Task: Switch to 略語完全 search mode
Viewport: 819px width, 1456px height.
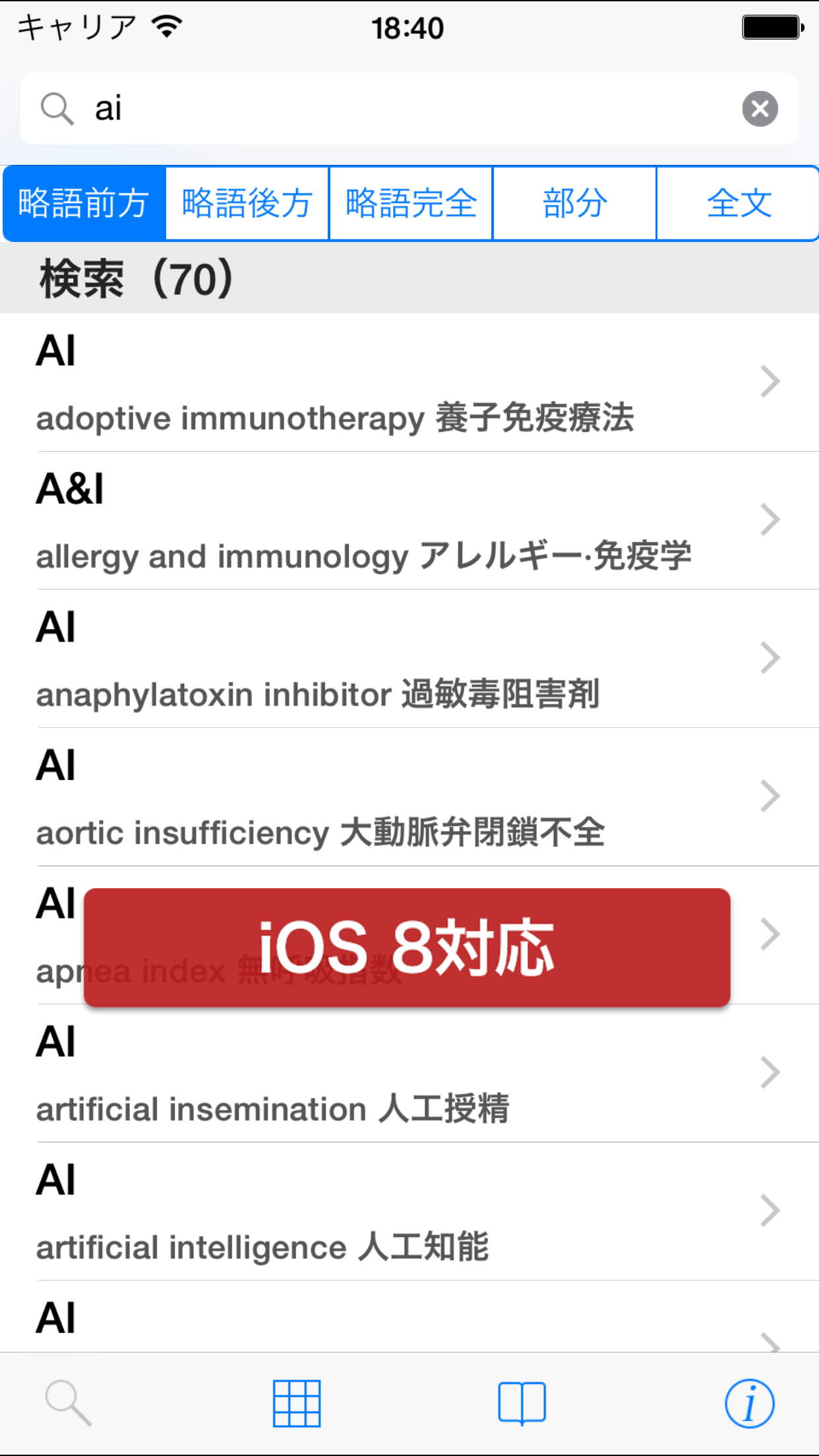Action: click(x=411, y=203)
